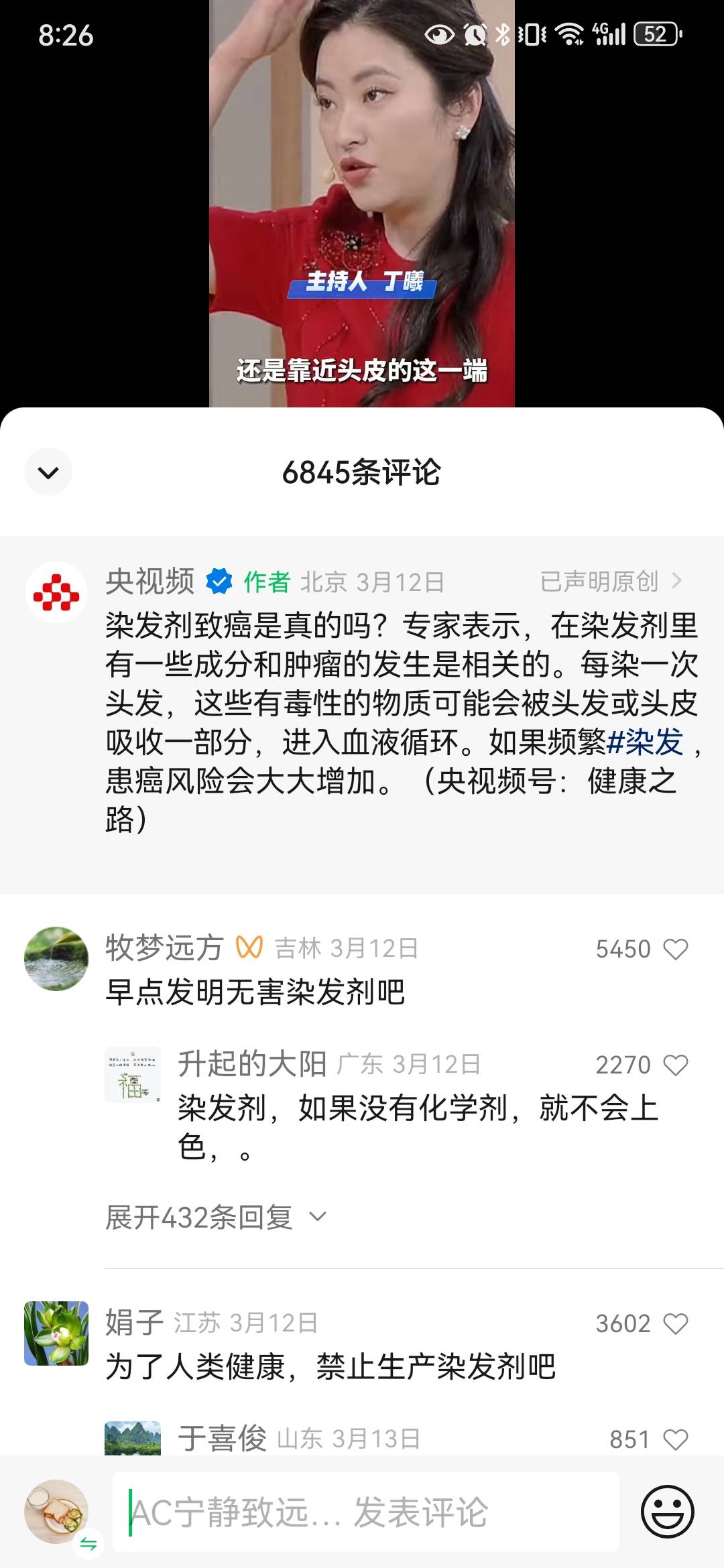Like the reply from 升起的大阳
The image size is (724, 1568).
point(677,1065)
